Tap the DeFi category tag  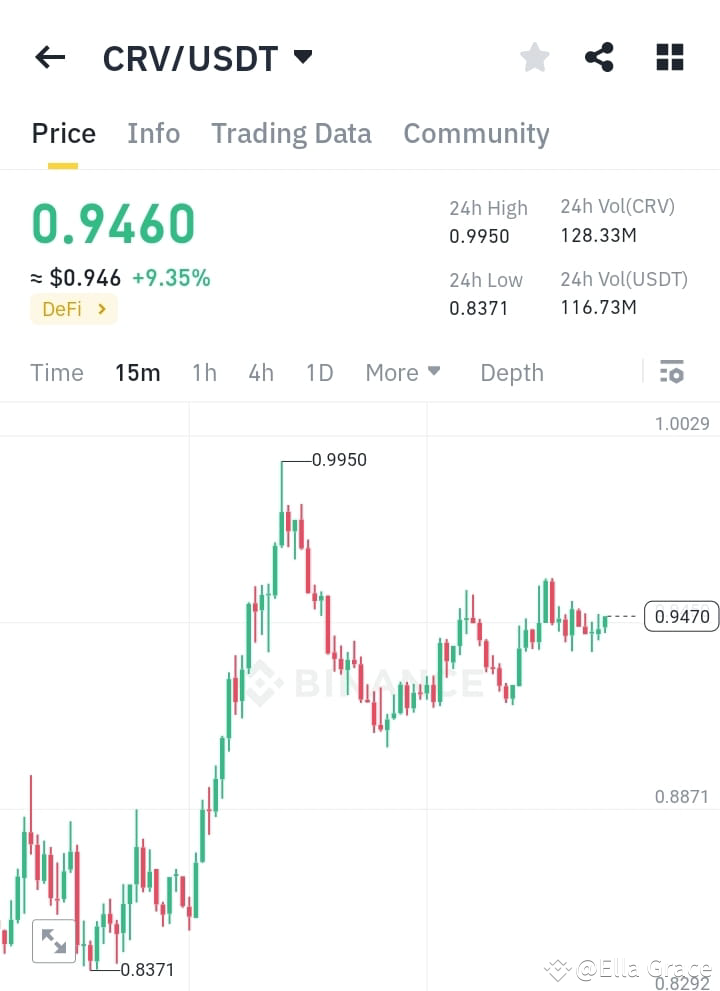pos(74,309)
